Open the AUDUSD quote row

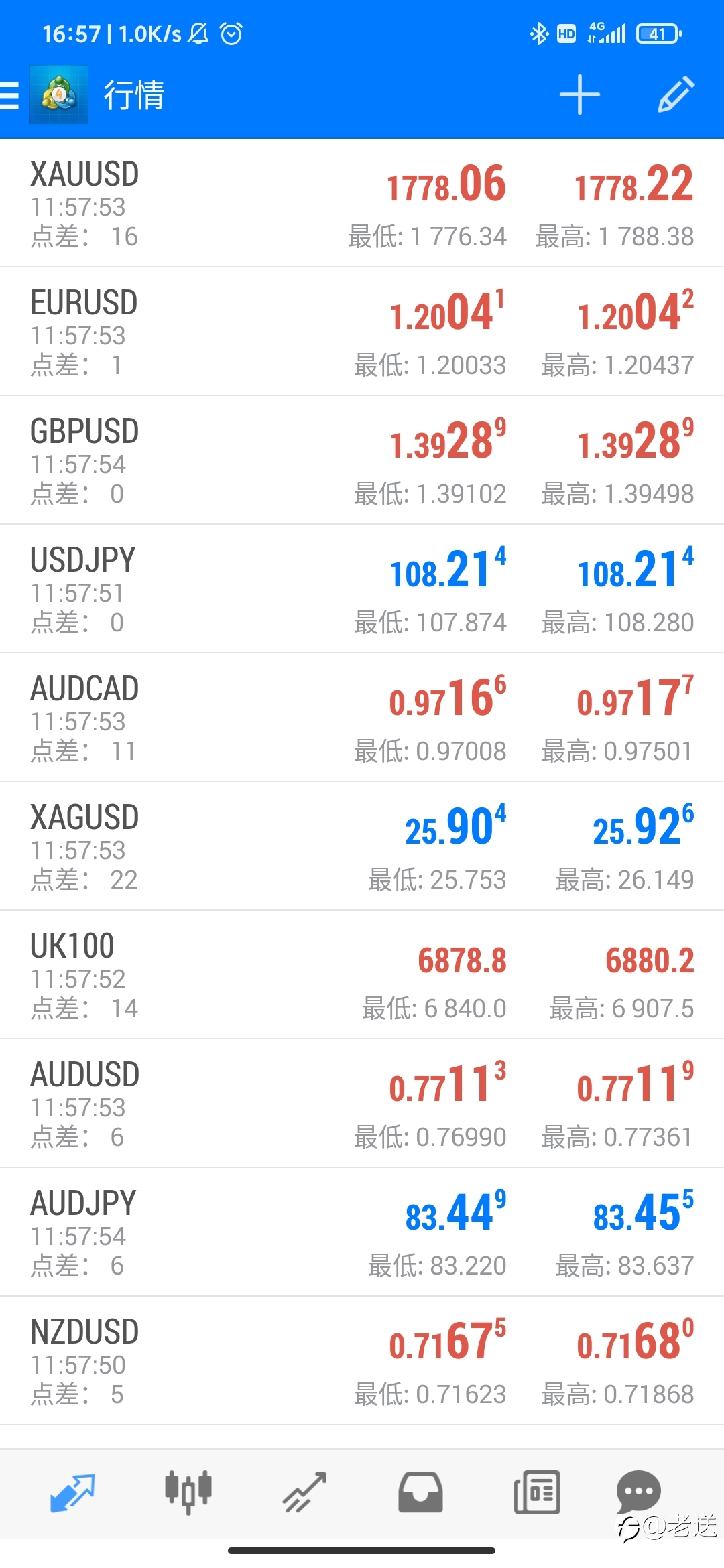pyautogui.click(x=362, y=1104)
